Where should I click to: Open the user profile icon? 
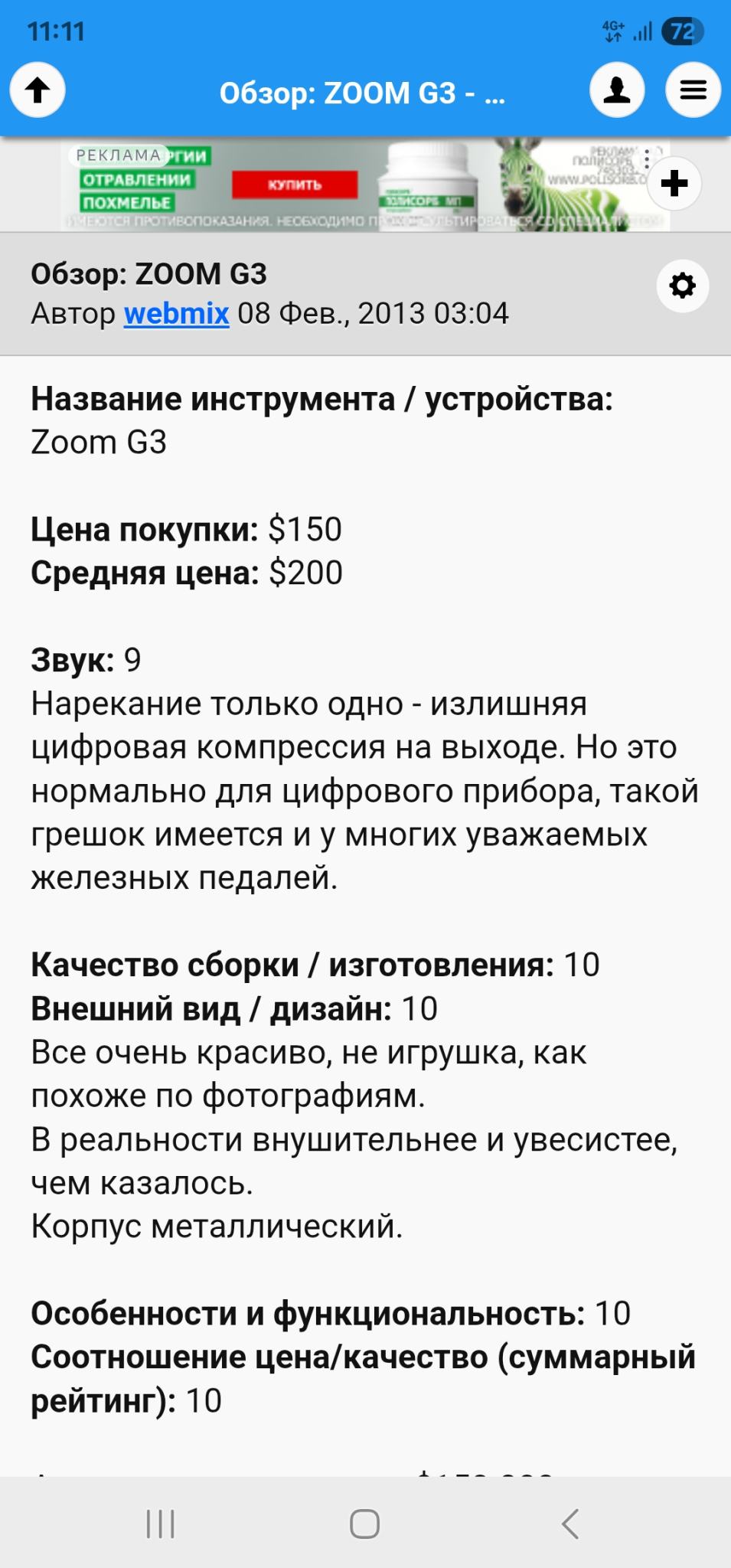(x=617, y=91)
